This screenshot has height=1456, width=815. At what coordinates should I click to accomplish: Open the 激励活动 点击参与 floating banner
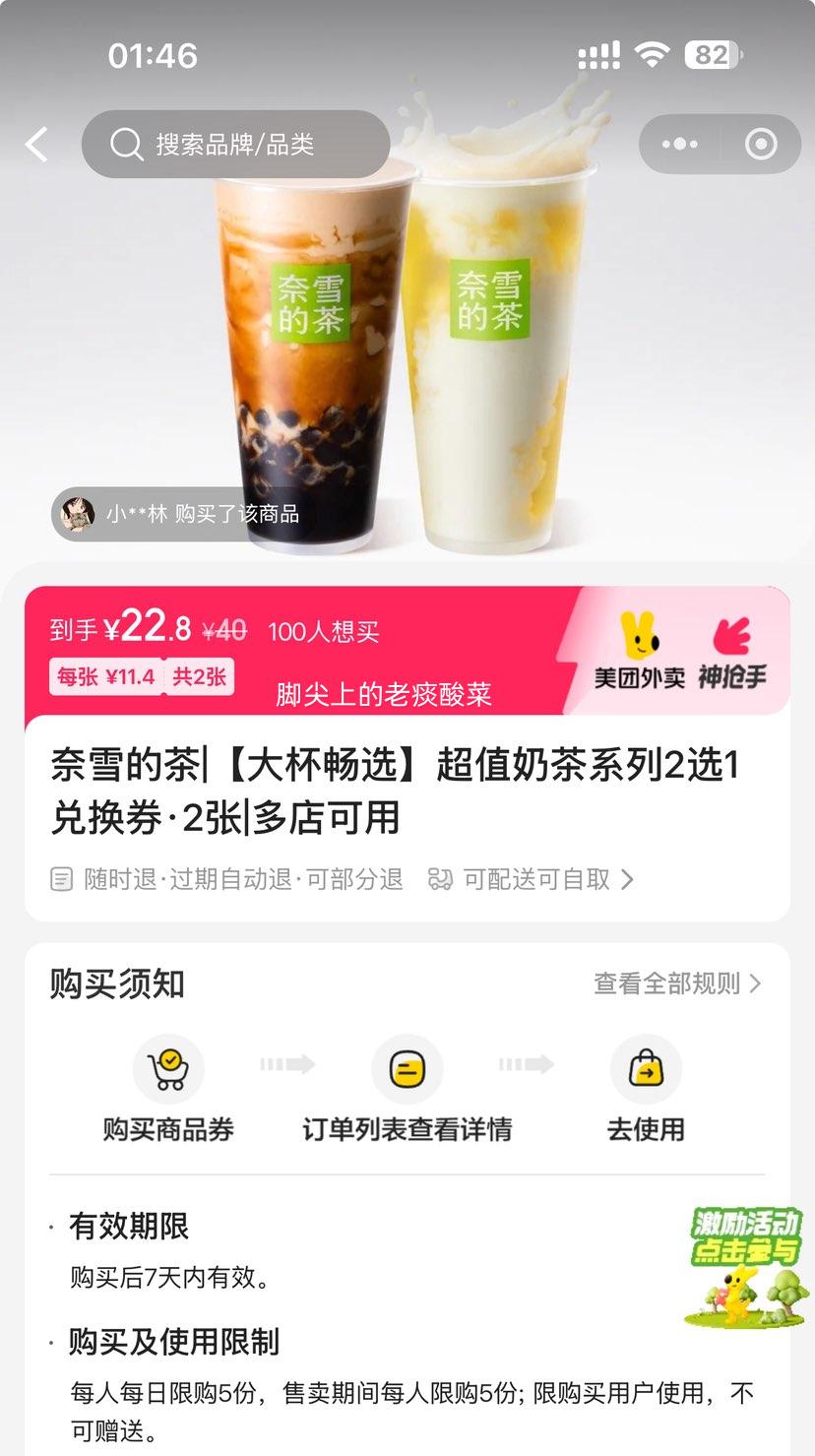[x=746, y=1267]
